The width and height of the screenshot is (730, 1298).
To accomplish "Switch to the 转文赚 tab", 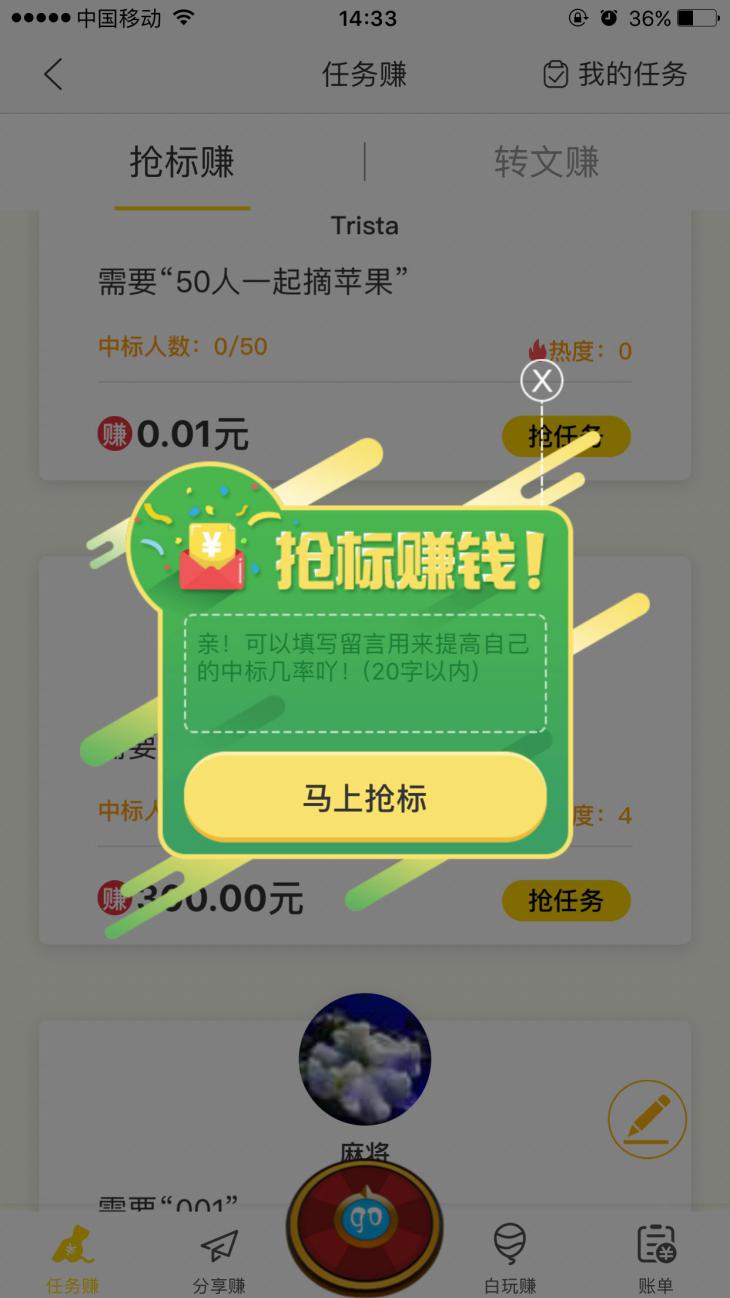I will pos(546,162).
